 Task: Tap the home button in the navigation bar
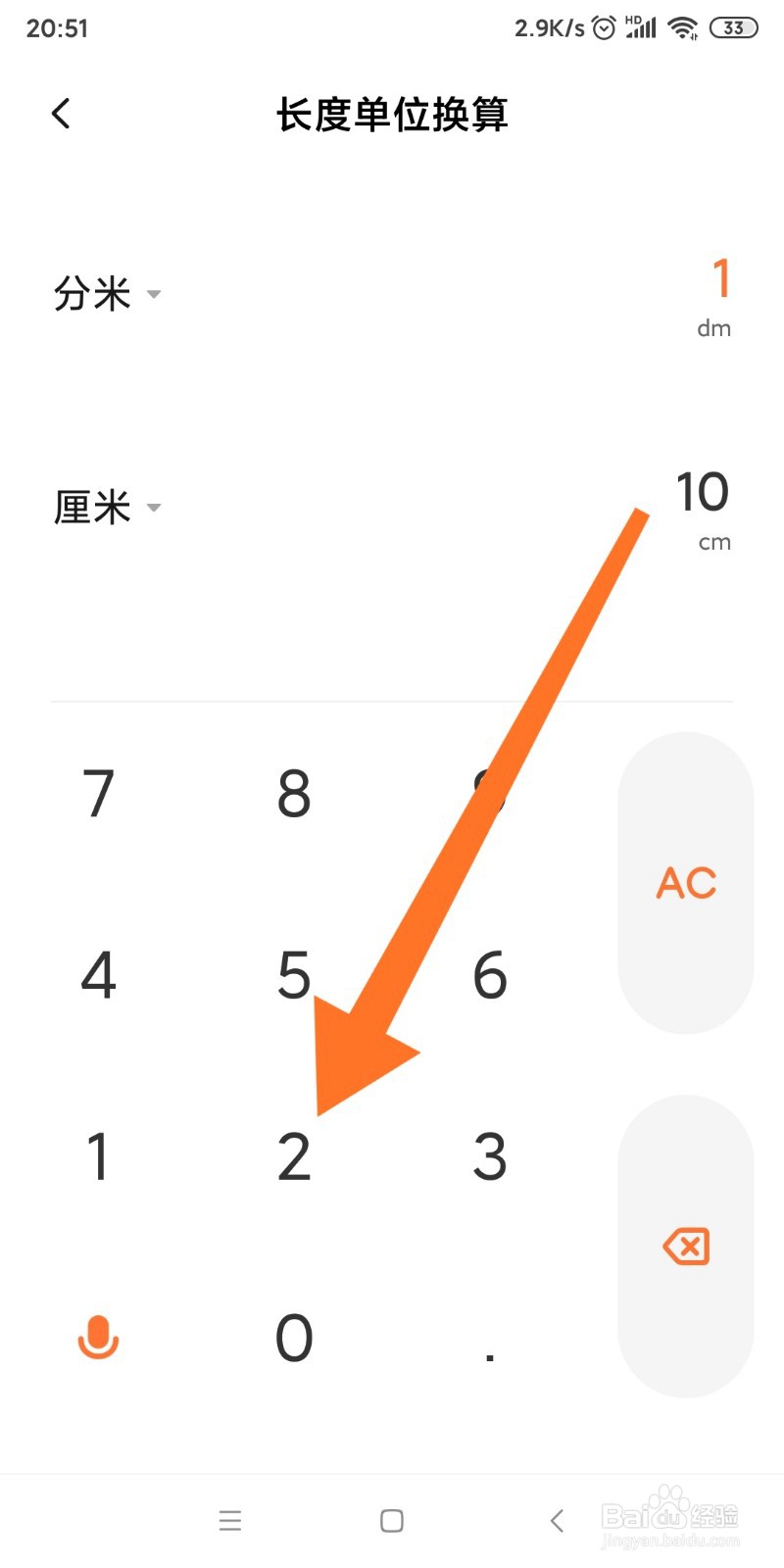tap(390, 1520)
